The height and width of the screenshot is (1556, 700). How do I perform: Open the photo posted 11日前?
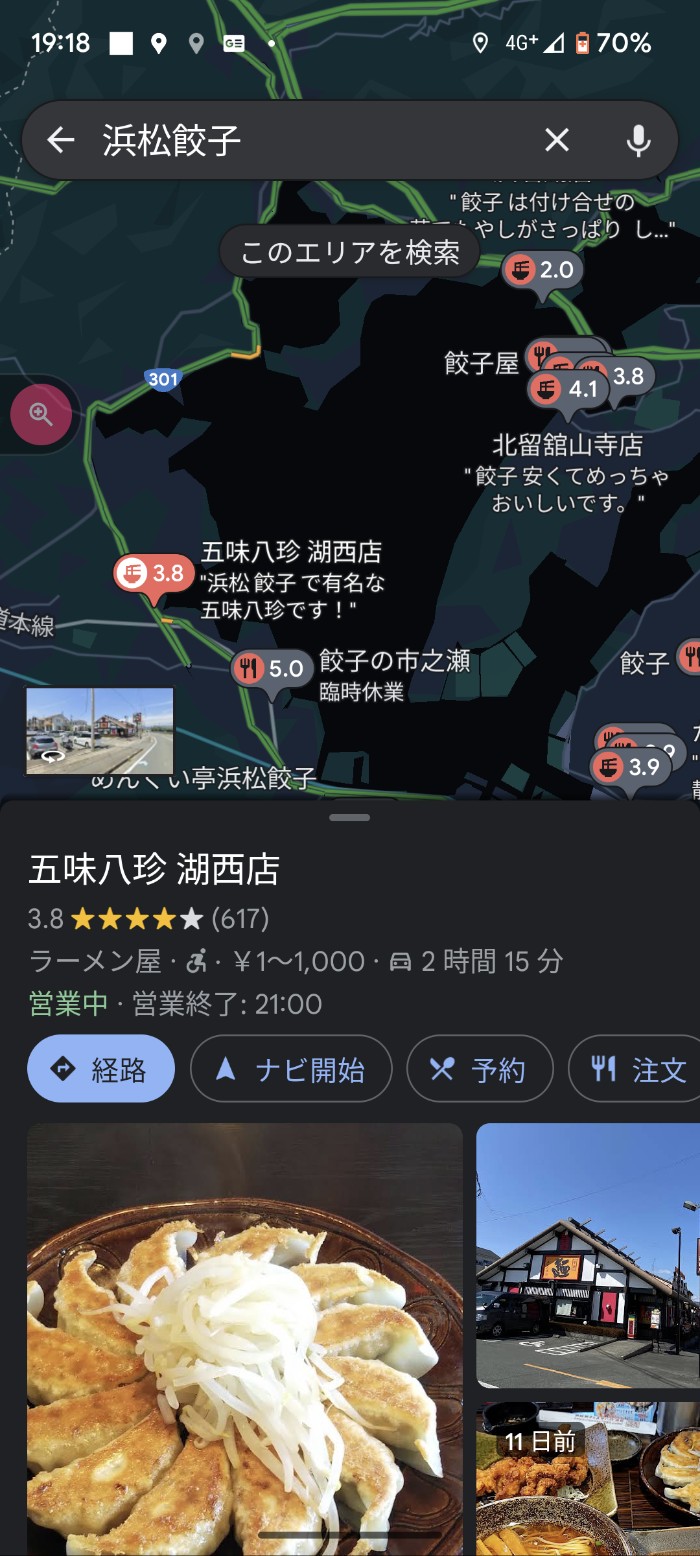click(x=588, y=1478)
